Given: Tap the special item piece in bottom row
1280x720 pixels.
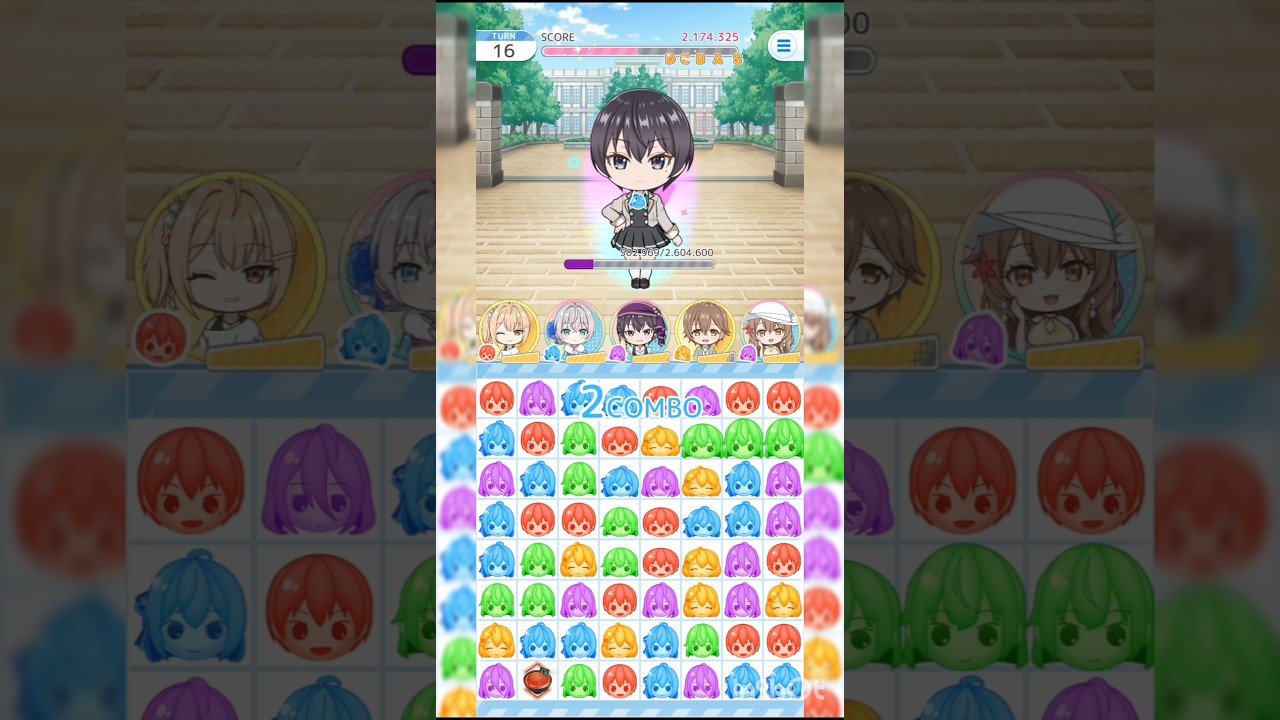Looking at the screenshot, I should (x=537, y=681).
